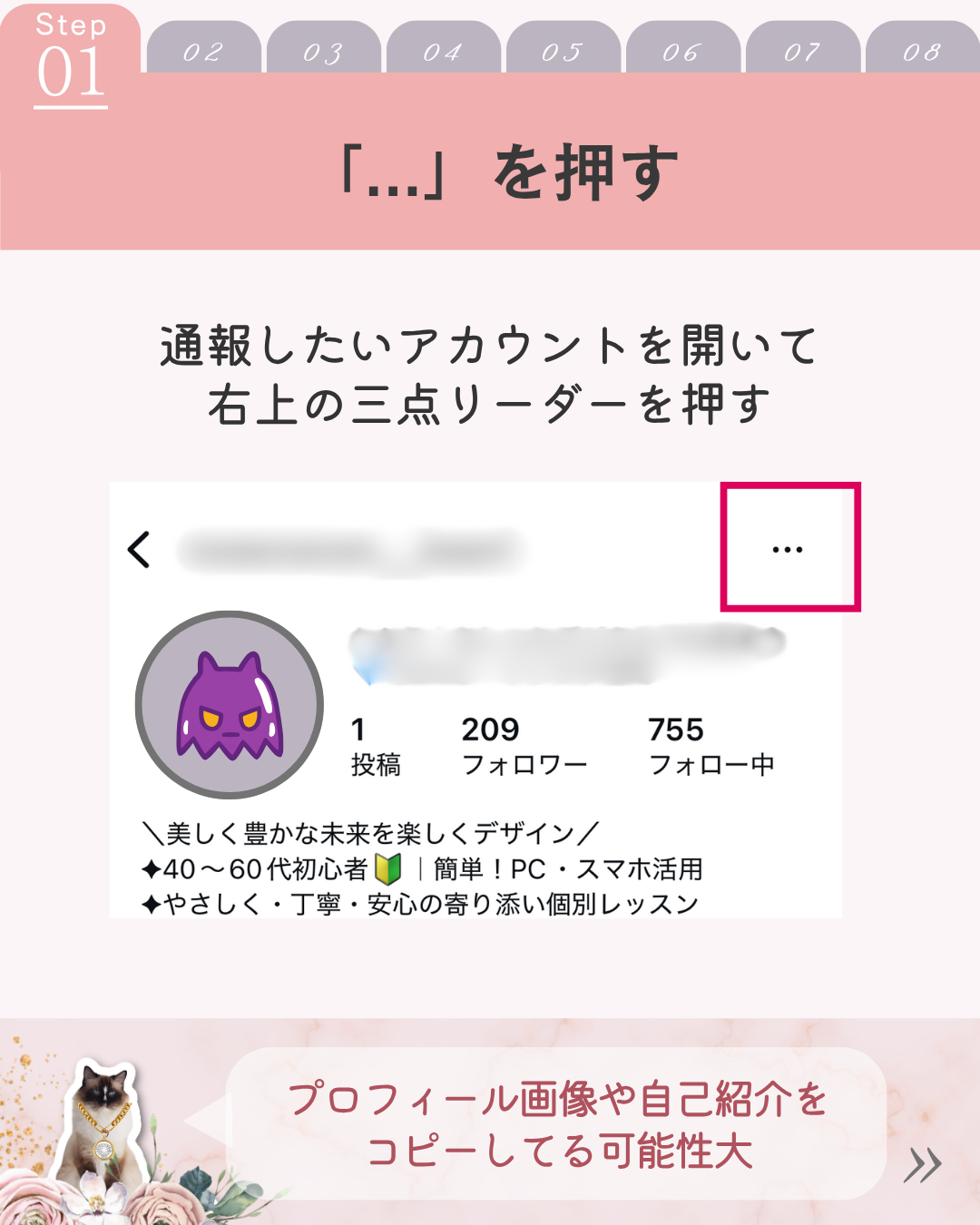Tap the three-dot menu icon
The width and height of the screenshot is (980, 1225).
[x=786, y=550]
